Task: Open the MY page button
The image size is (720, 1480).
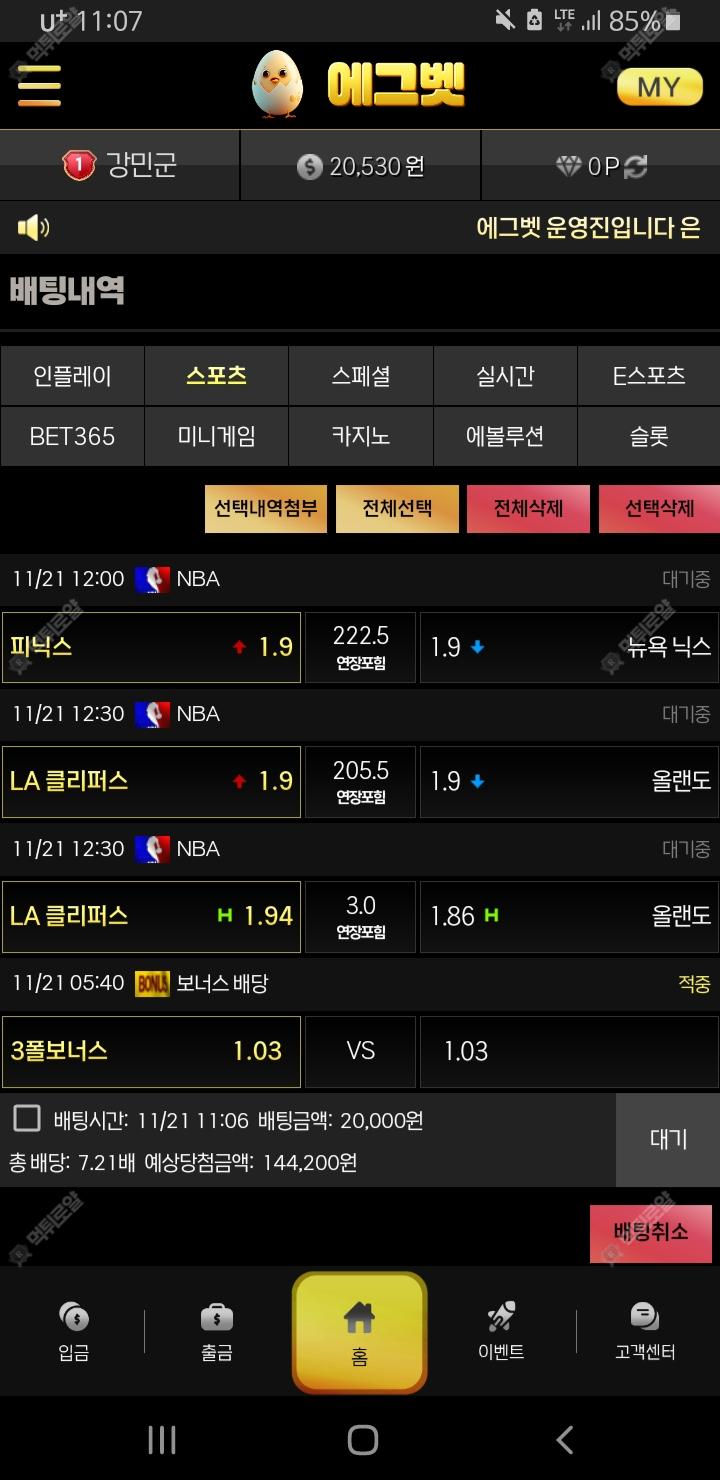Action: coord(659,87)
